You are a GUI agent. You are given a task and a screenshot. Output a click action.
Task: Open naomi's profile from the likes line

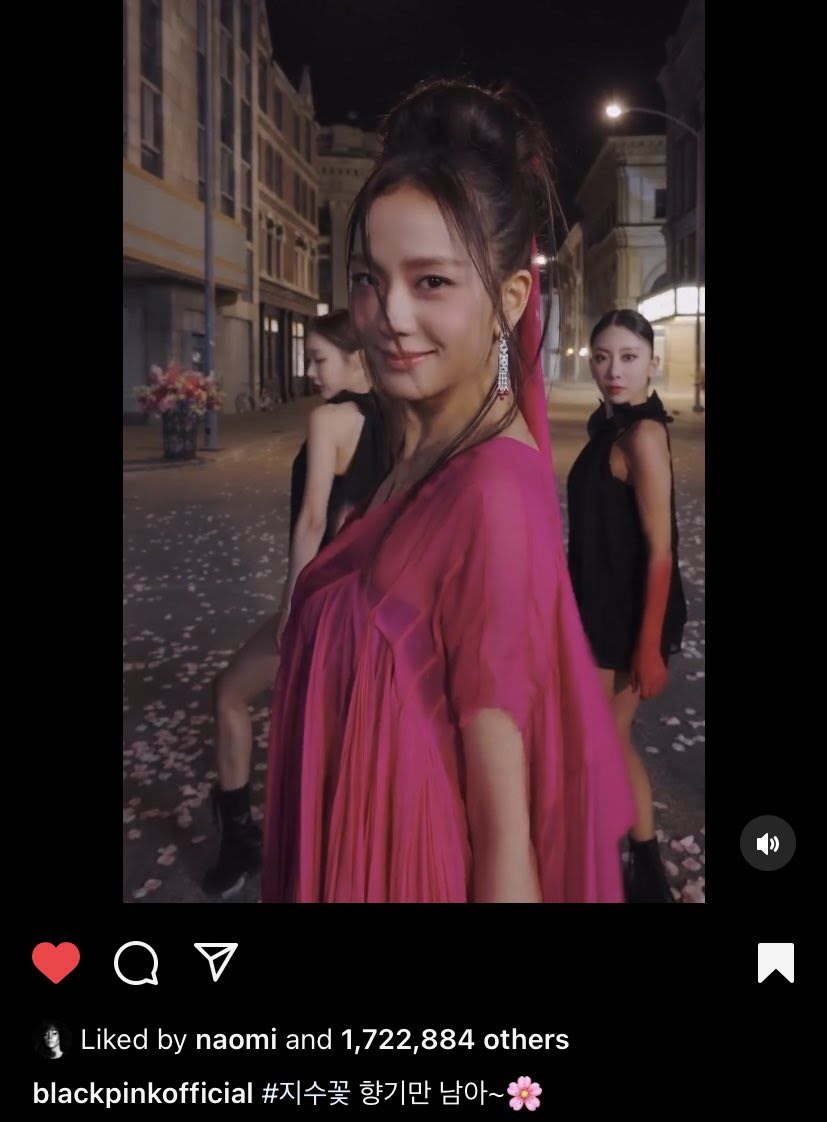[x=235, y=1040]
